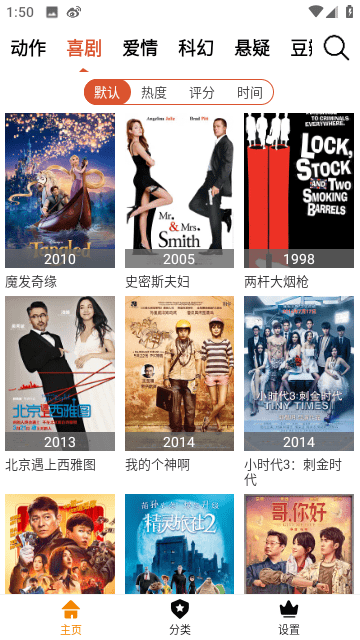Go to the 设置 bottom tab
The image size is (360, 640).
pyautogui.click(x=289, y=618)
